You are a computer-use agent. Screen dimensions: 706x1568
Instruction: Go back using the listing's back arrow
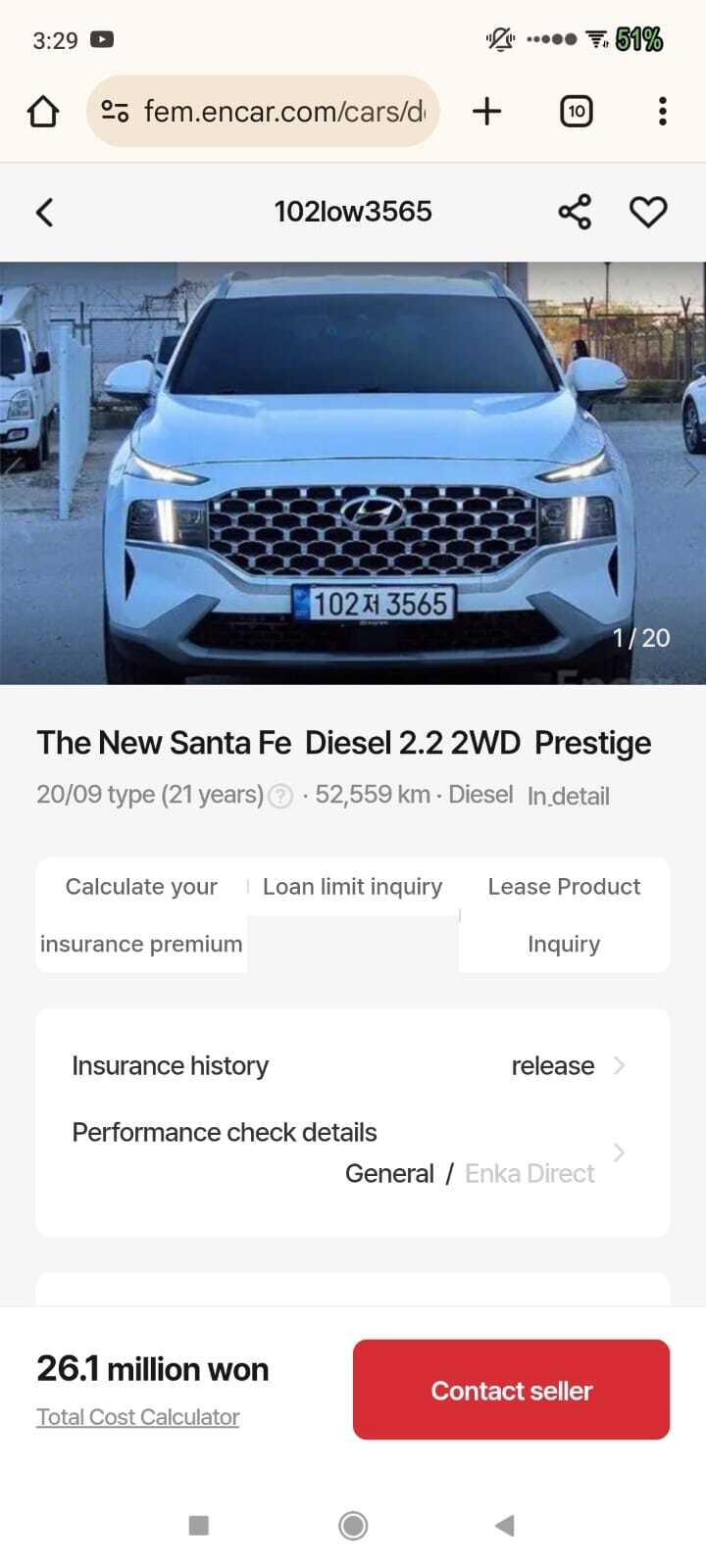tap(44, 212)
